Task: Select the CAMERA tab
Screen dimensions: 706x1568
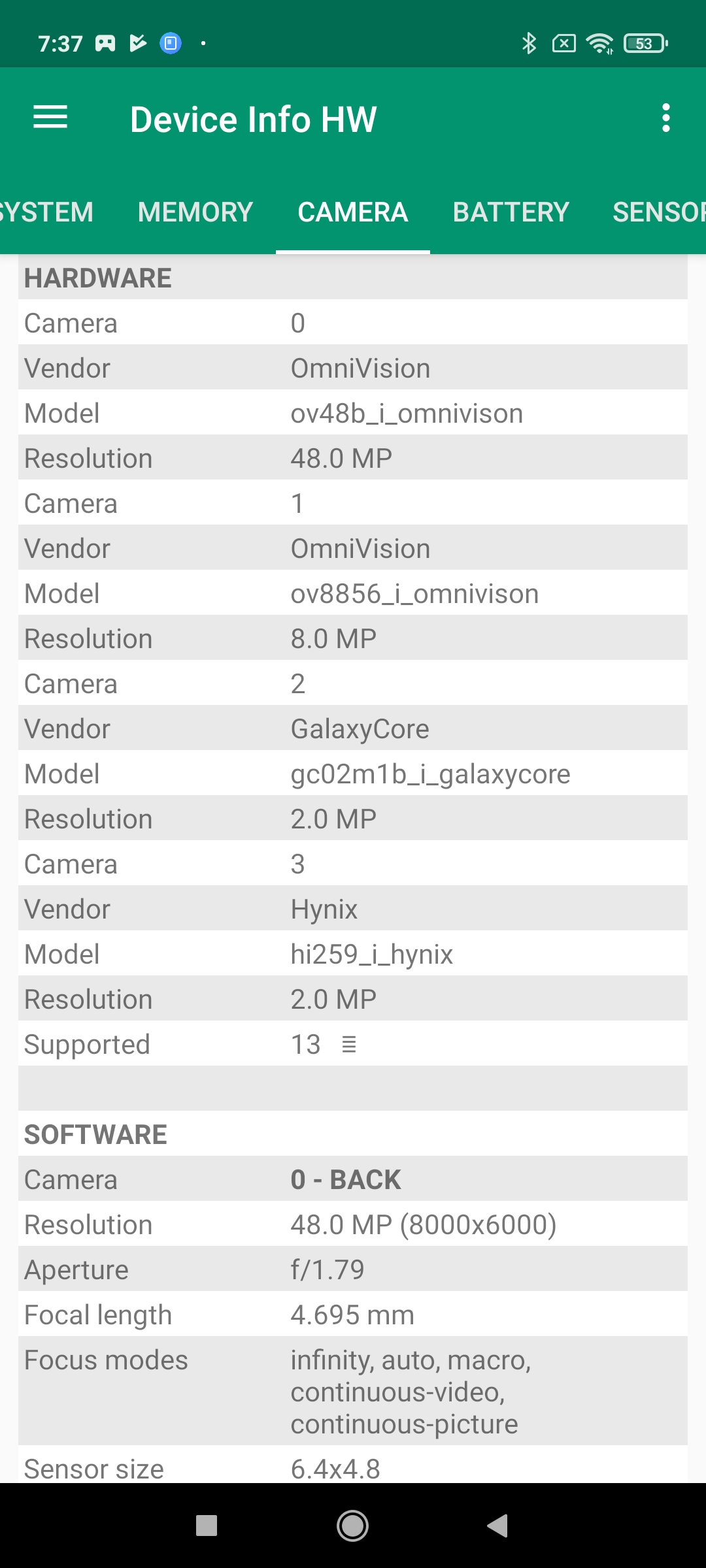Action: [352, 212]
